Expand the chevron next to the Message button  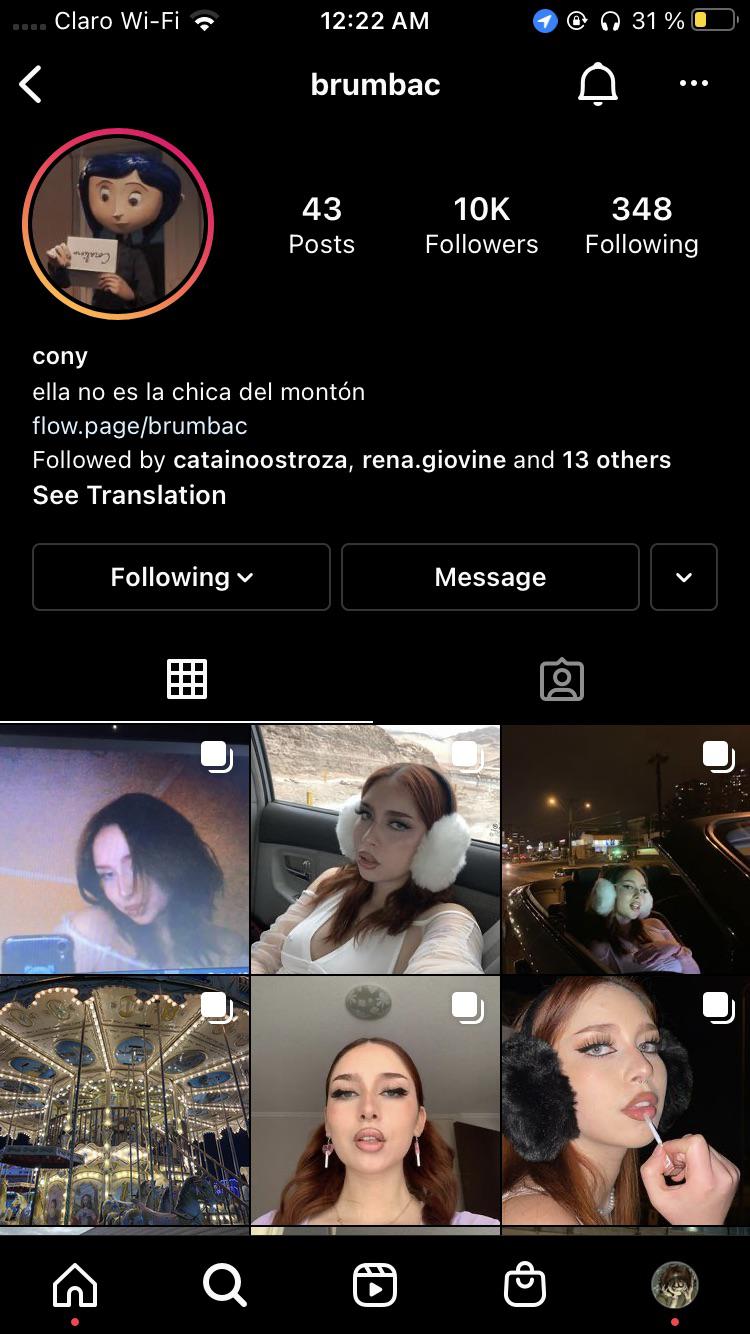pyautogui.click(x=684, y=577)
